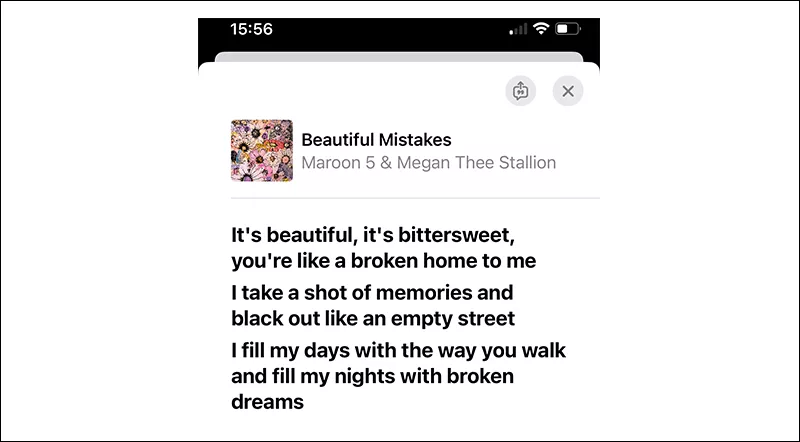The image size is (800, 442).
Task: Share the lyrics using the share icon
Action: pos(520,91)
